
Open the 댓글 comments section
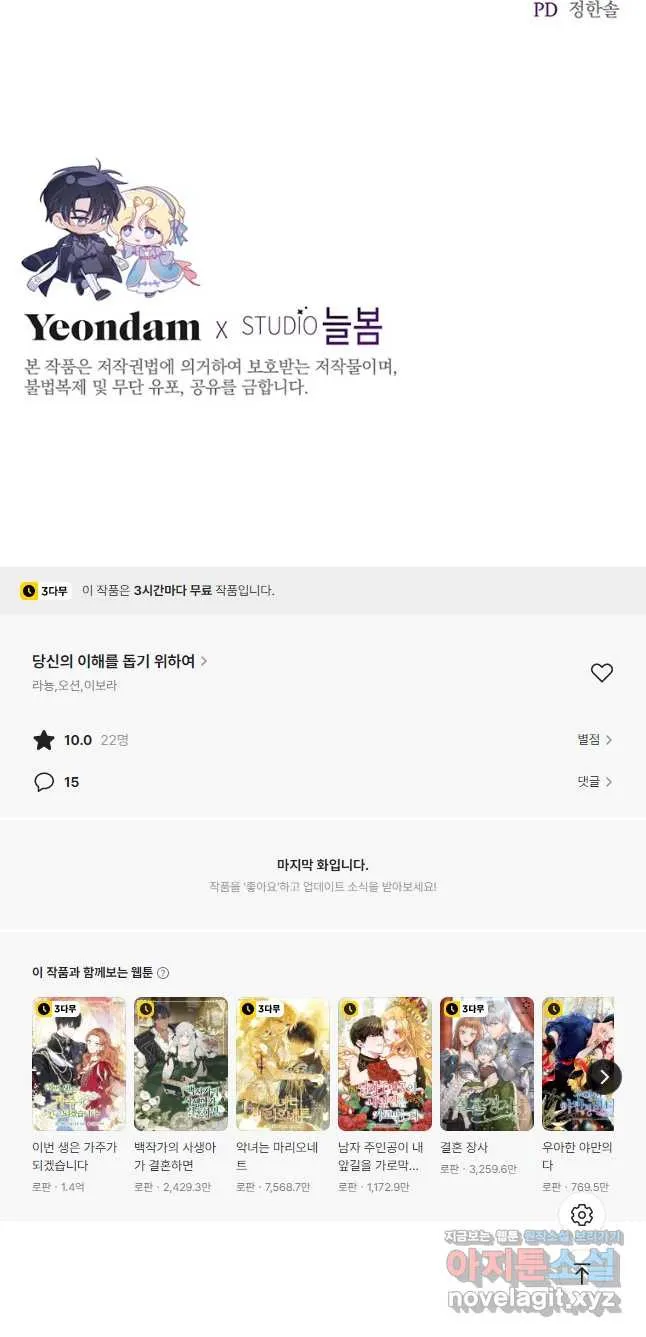tap(594, 782)
